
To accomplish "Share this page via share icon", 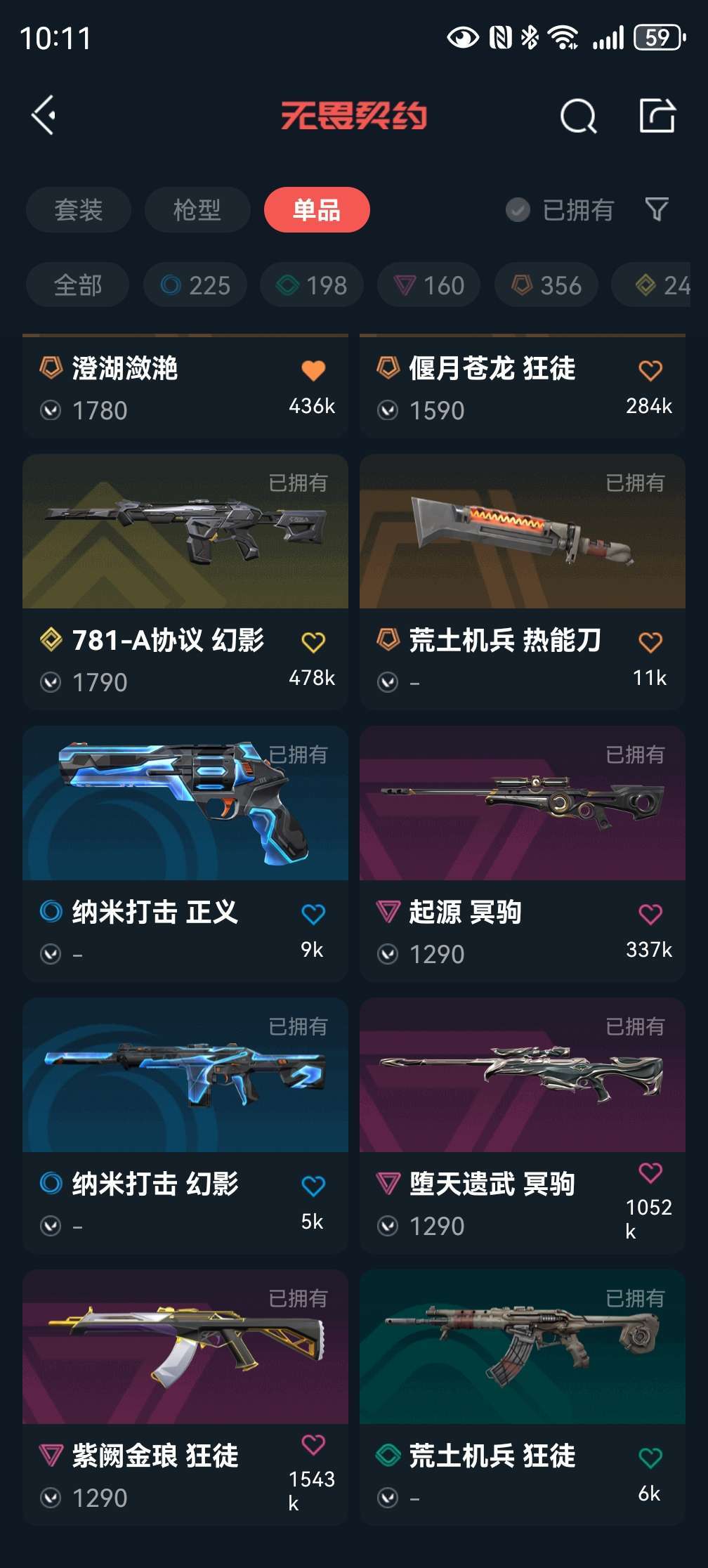I will point(657,116).
